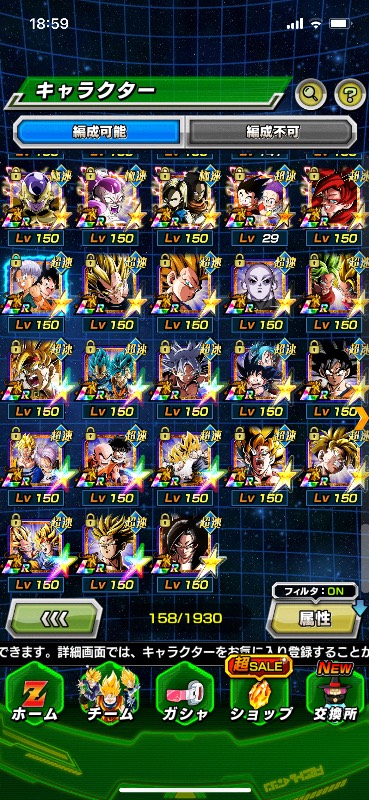Viewport: 369px width, 800px height.
Task: Open the 属性 sort button
Action: [314, 619]
